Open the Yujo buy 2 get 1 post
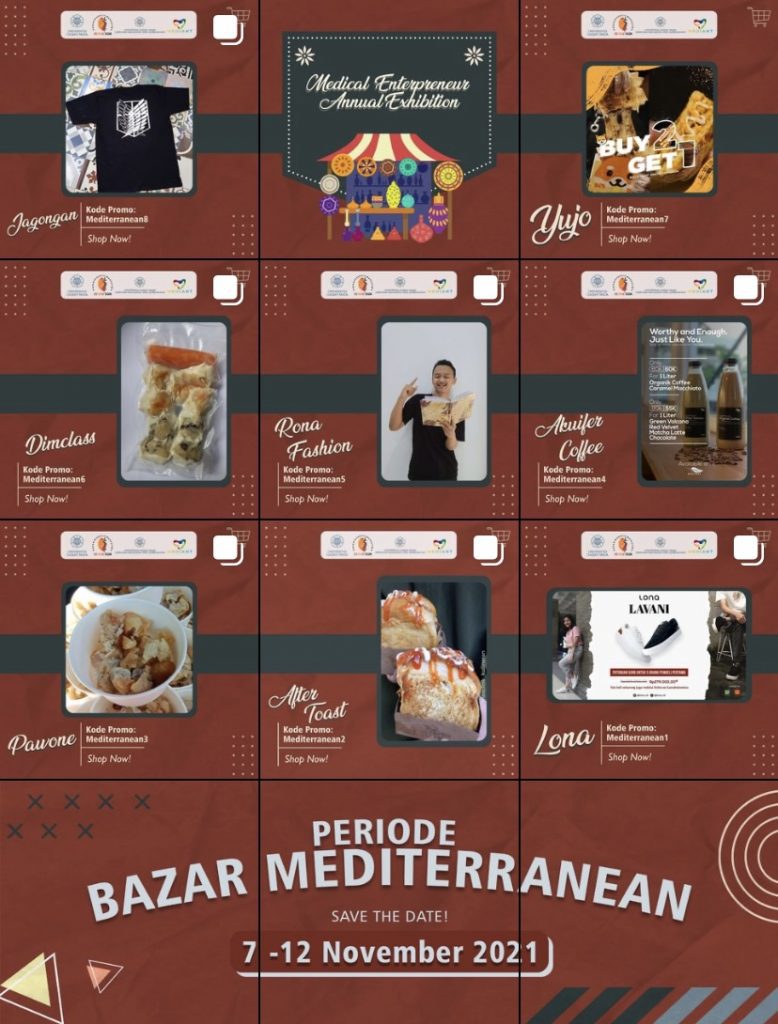The width and height of the screenshot is (778, 1024). (x=648, y=130)
